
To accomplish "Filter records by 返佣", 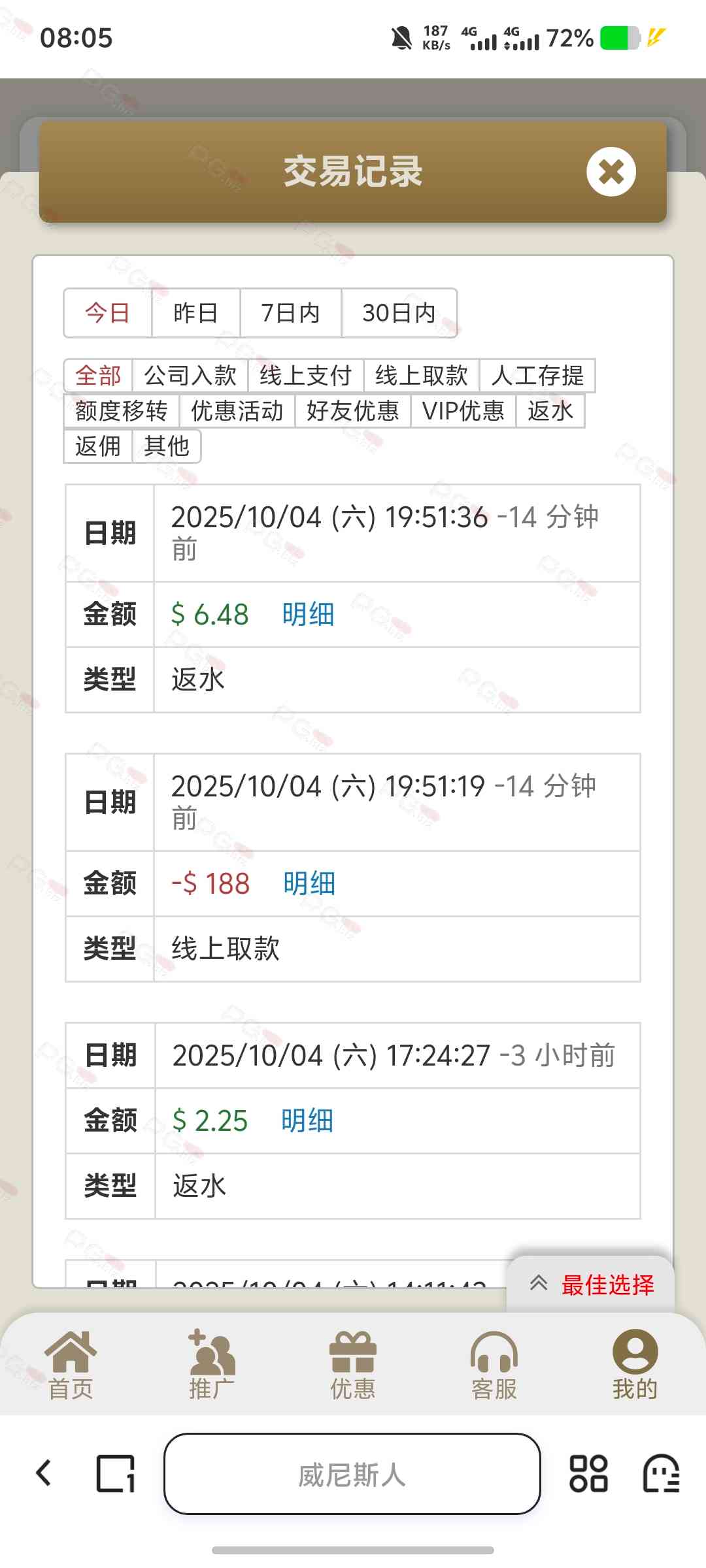I will (x=98, y=446).
